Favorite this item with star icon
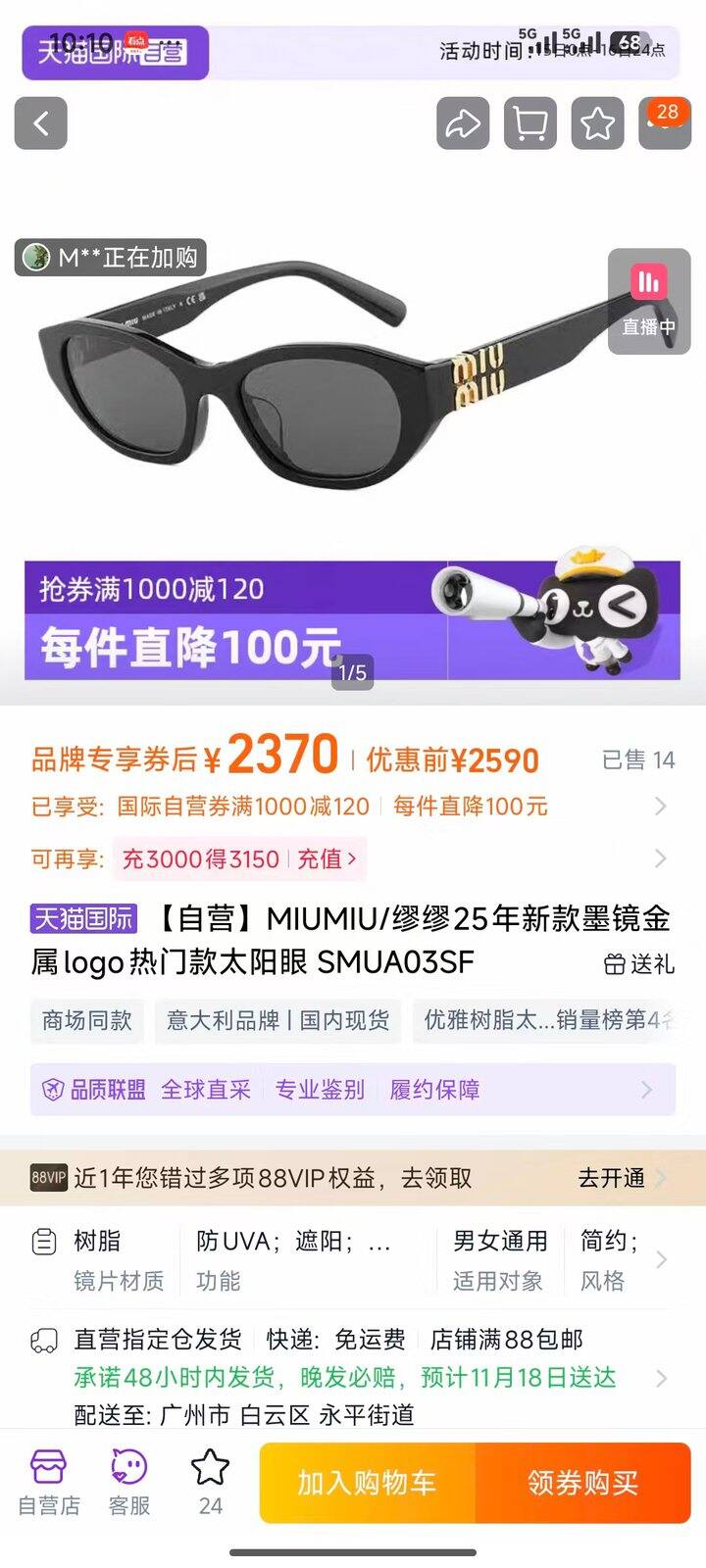The image size is (706, 1568). click(x=598, y=123)
